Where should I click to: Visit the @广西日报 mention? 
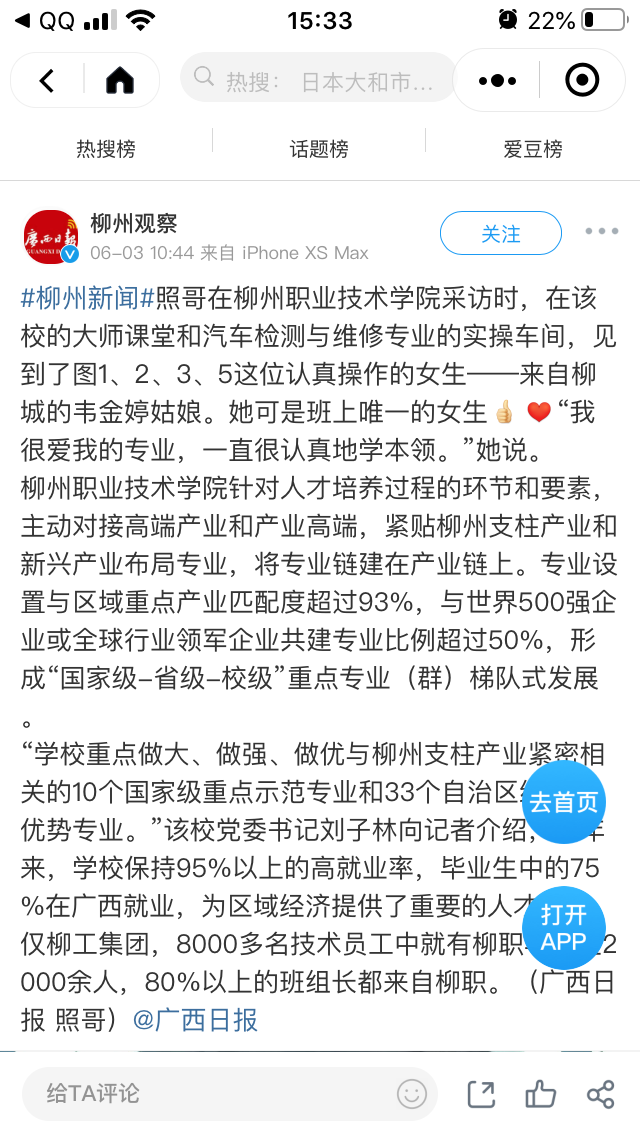tap(195, 1019)
